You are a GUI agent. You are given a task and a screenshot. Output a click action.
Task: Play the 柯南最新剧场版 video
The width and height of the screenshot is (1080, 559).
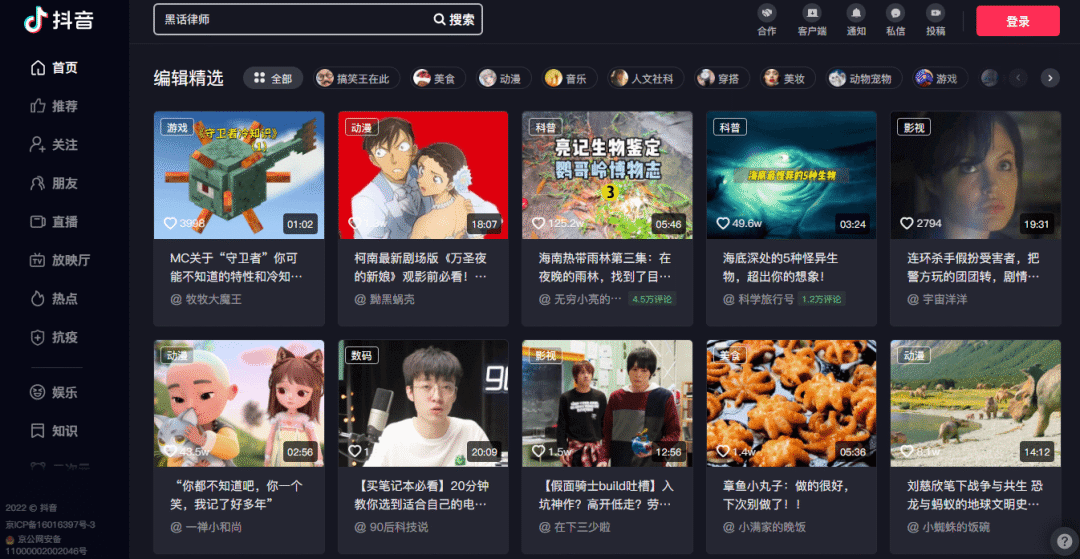pos(423,175)
